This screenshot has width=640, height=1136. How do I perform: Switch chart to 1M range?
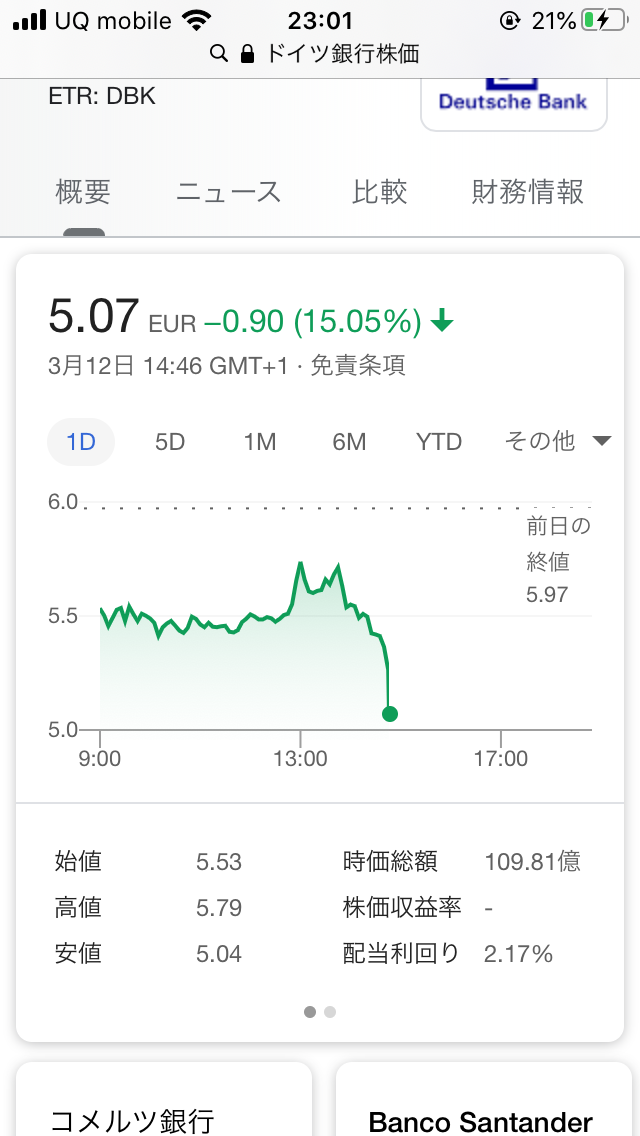[x=260, y=441]
